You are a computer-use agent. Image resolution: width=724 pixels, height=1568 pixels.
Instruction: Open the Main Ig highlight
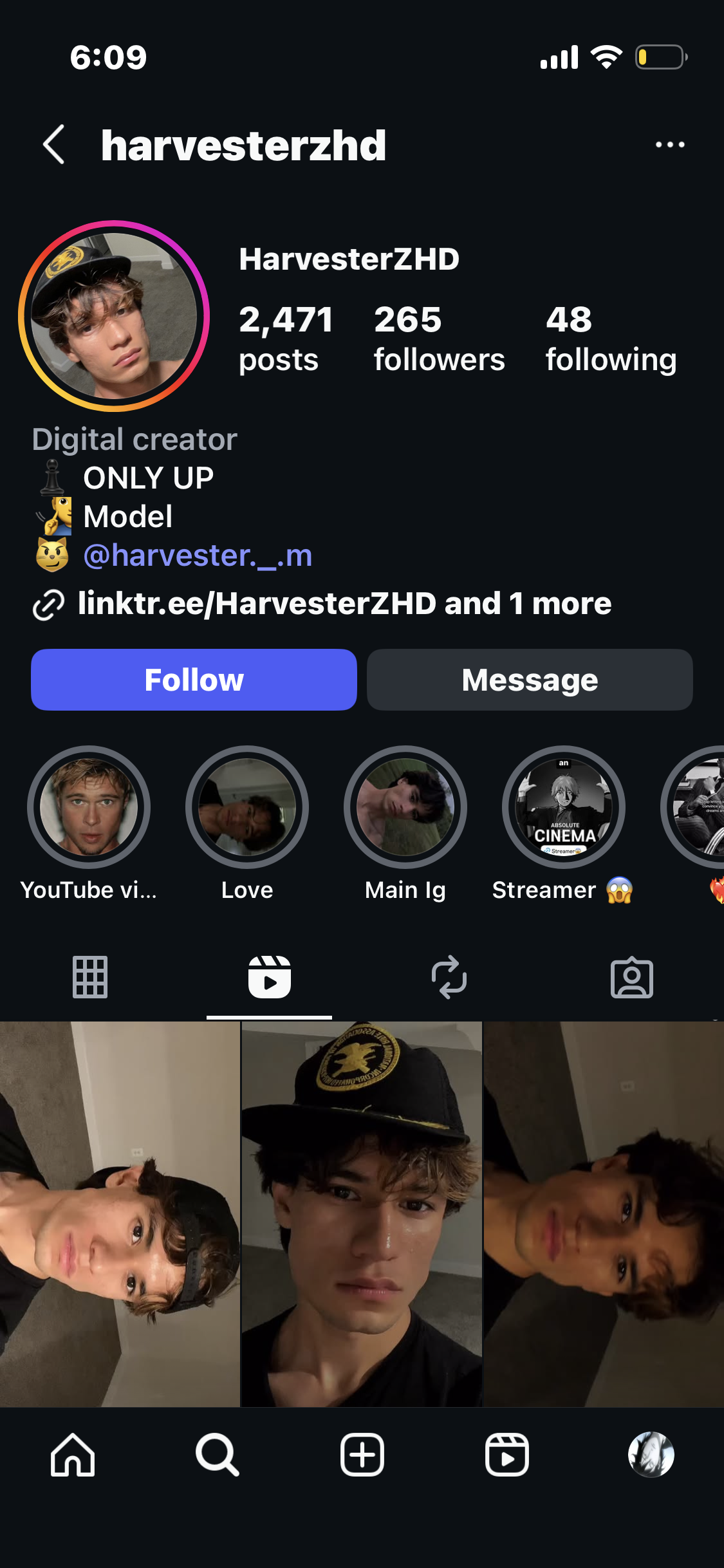coord(405,807)
